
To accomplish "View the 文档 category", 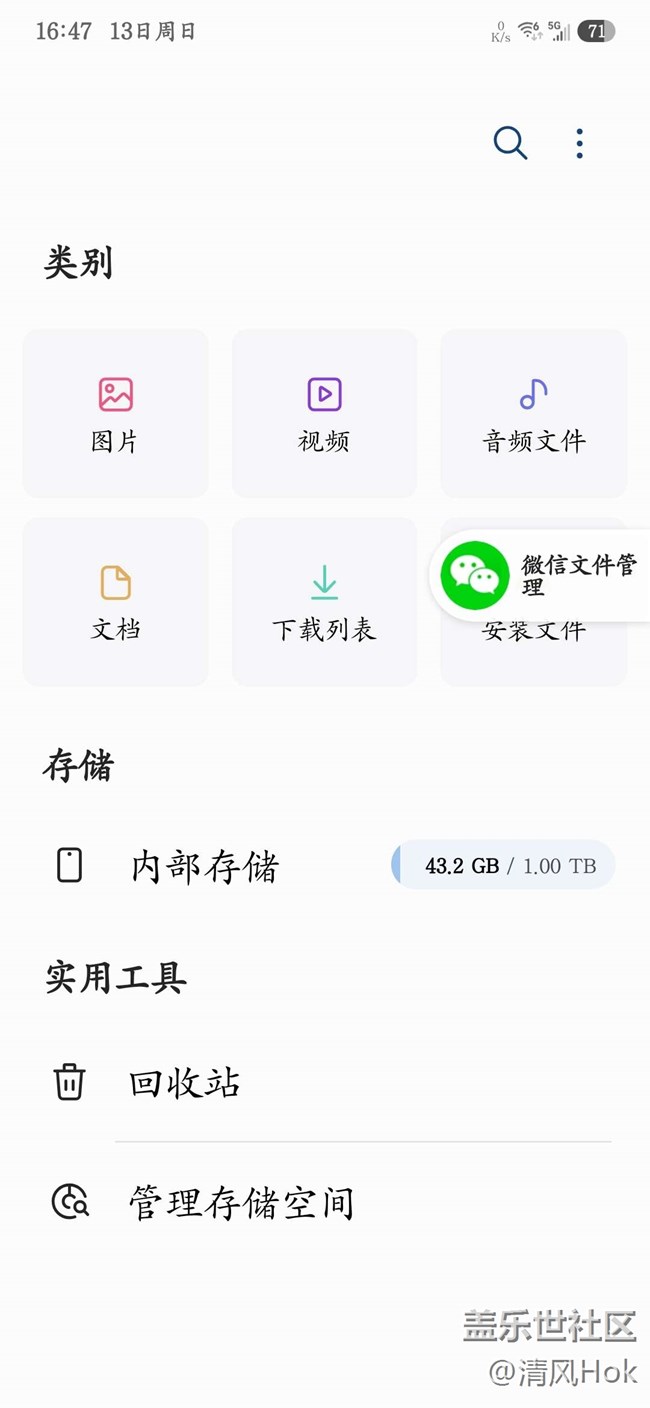I will click(x=115, y=601).
